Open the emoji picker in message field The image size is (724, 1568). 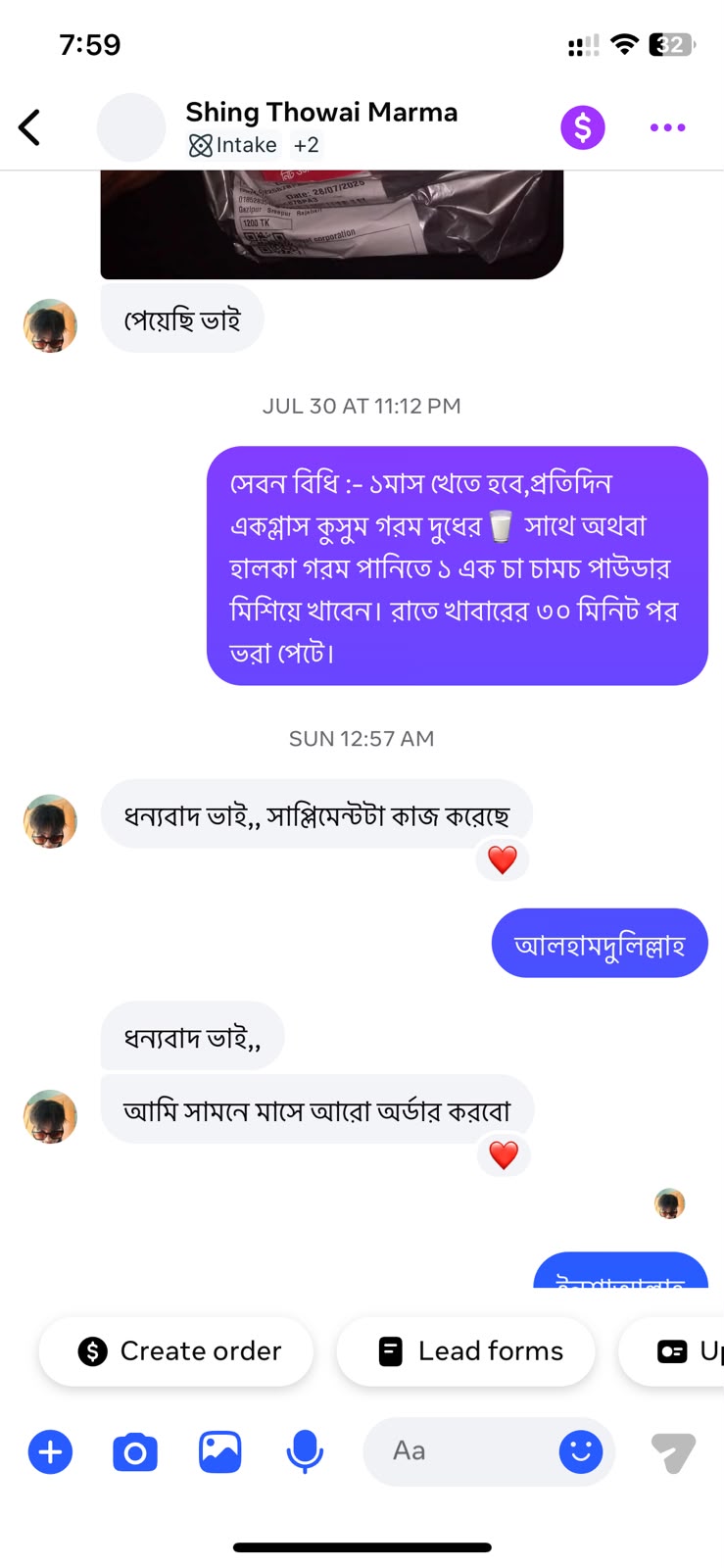click(x=581, y=1451)
